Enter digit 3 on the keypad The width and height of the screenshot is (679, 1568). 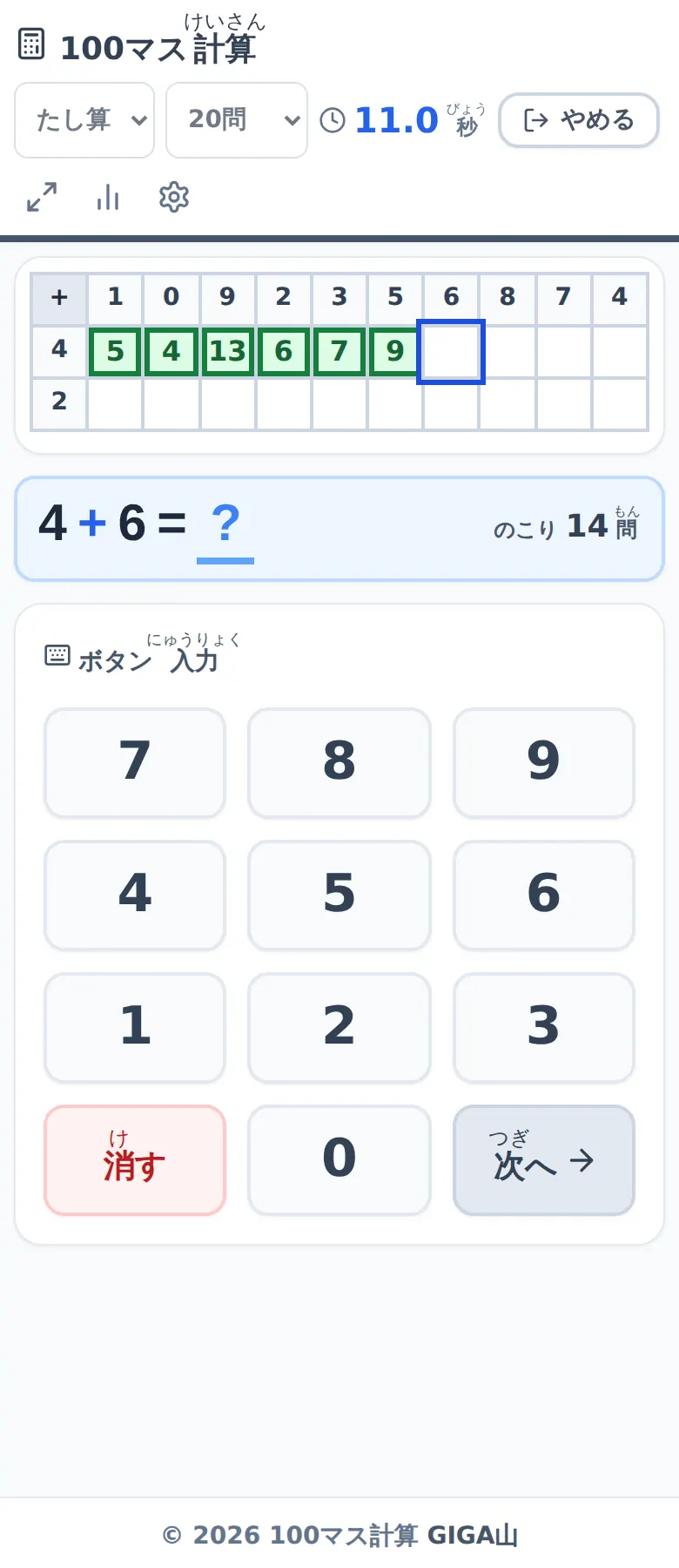[544, 1028]
